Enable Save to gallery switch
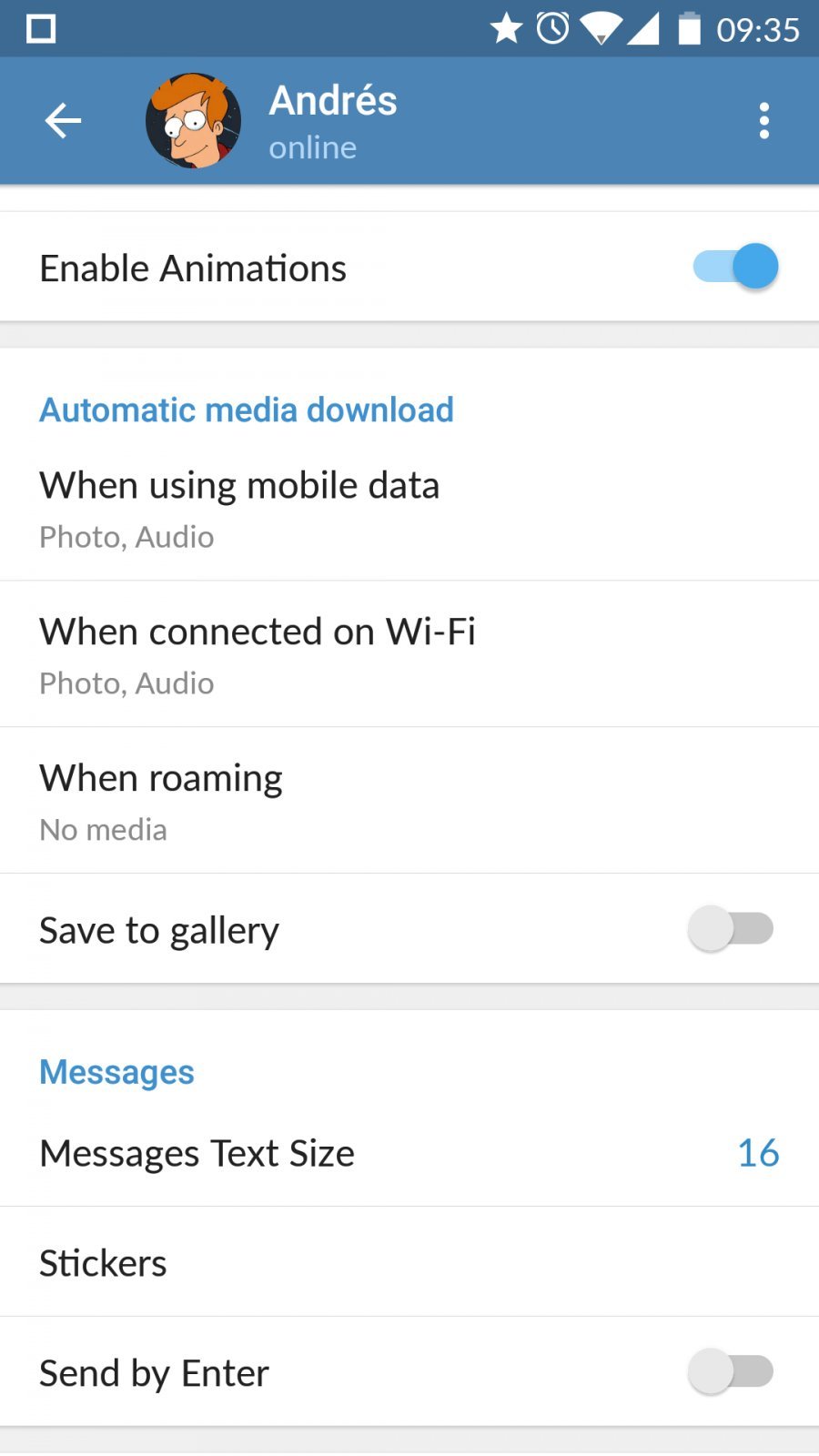The height and width of the screenshot is (1456, 819). point(731,929)
